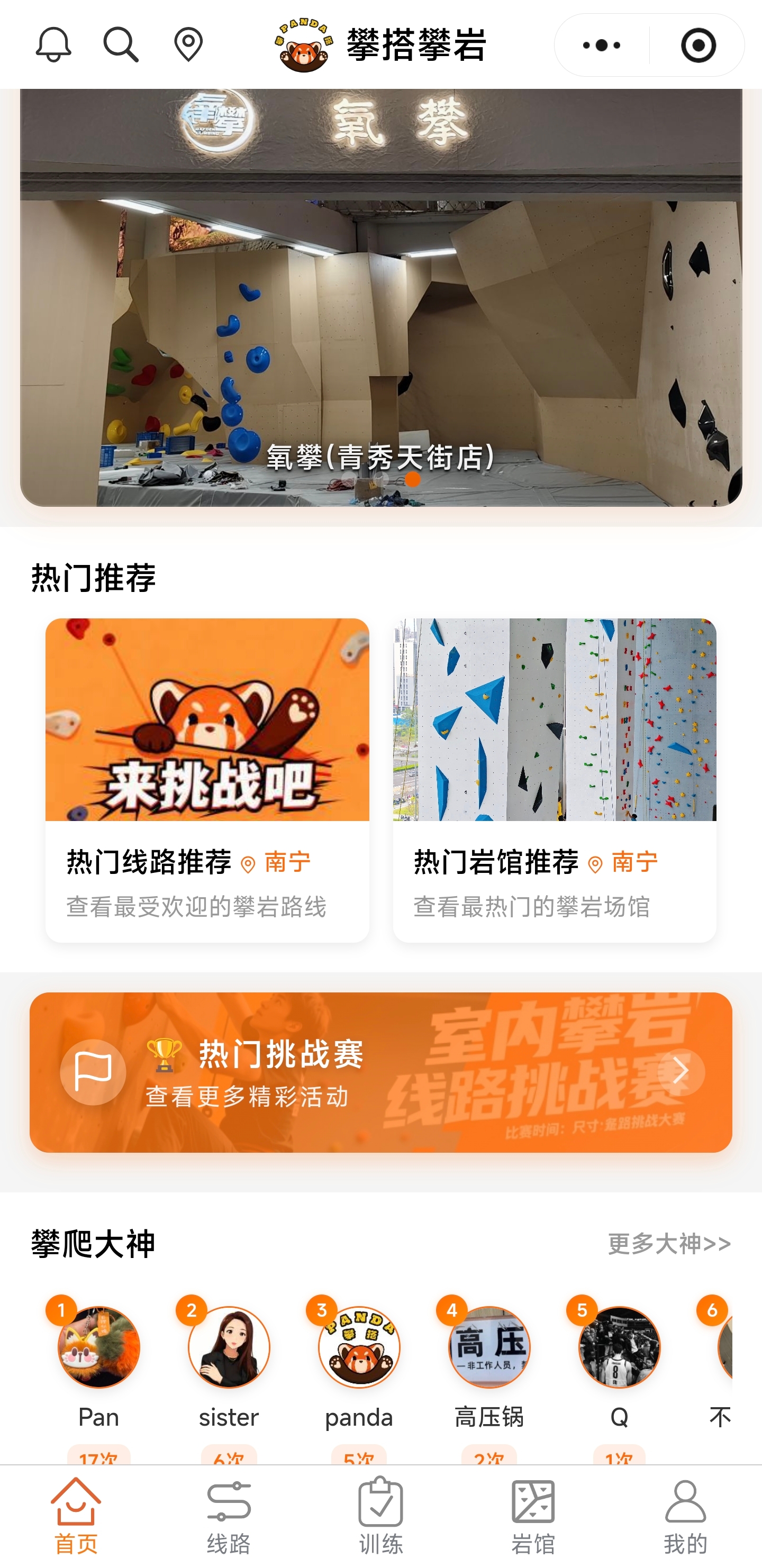The height and width of the screenshot is (1568, 762).
Task: Open the 热门线路推荐 card
Action: tap(207, 780)
